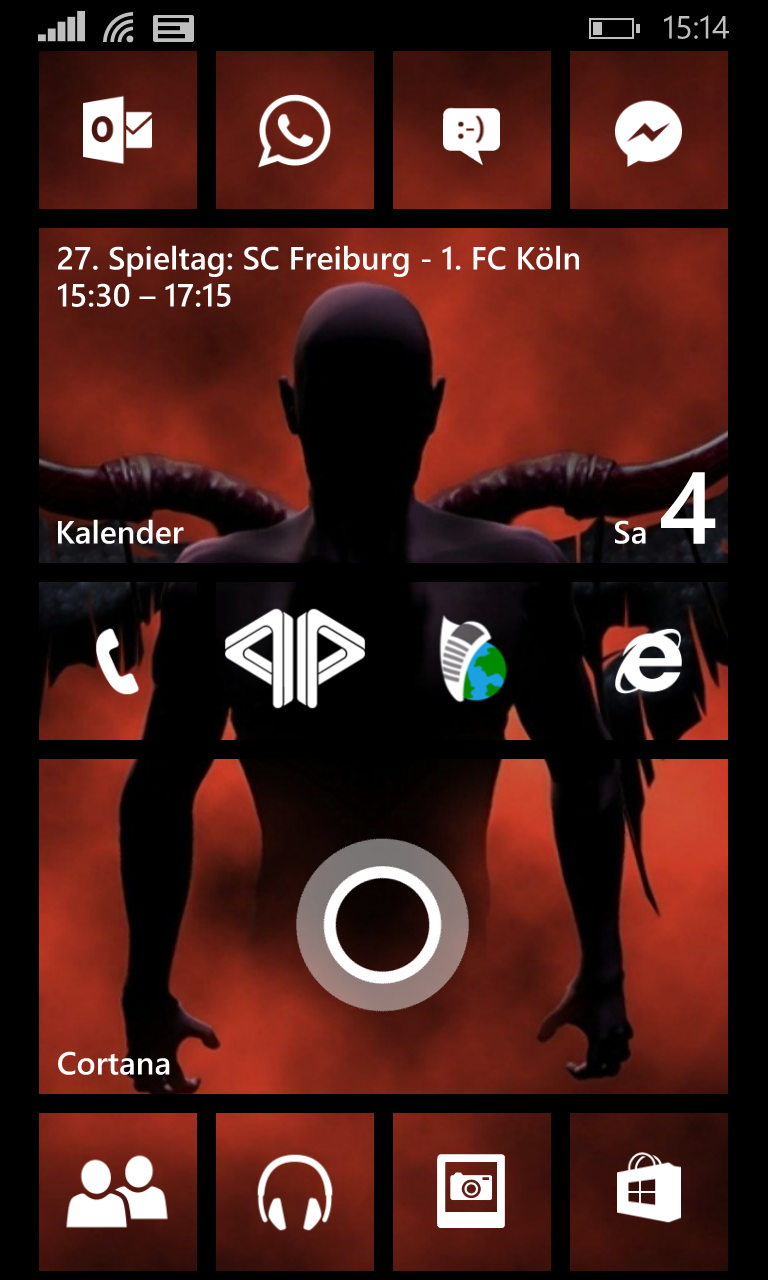Open the Photos tile
This screenshot has height=1280, width=768.
pyautogui.click(x=472, y=1191)
